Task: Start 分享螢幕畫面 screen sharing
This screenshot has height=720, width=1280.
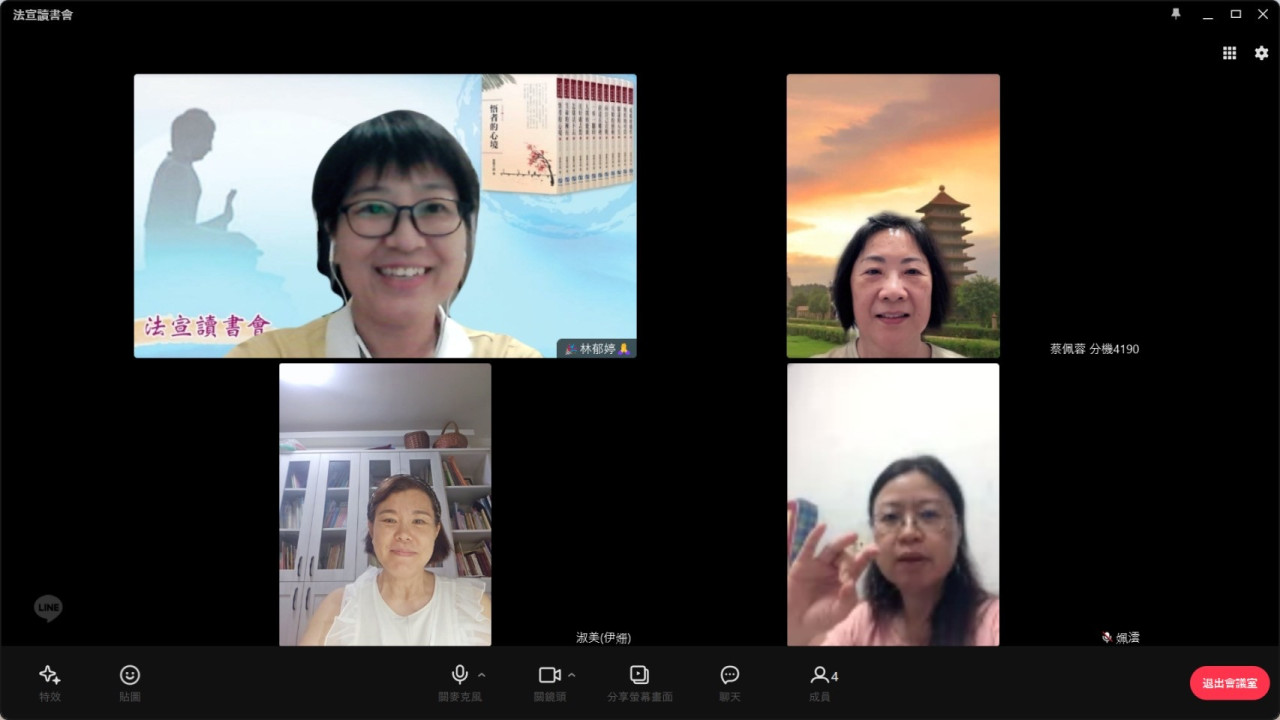Action: pos(639,683)
